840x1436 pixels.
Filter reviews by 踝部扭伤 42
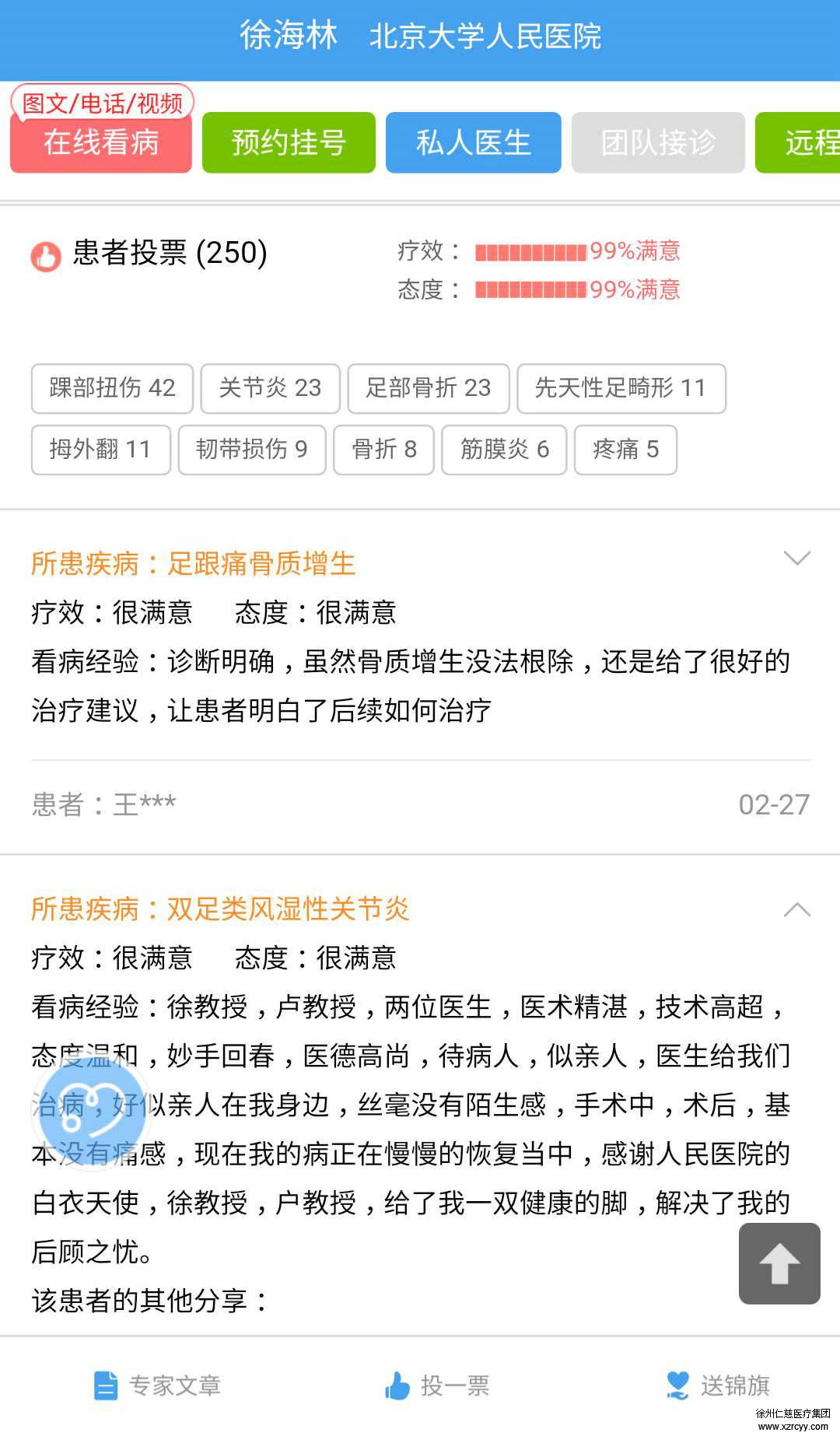[x=112, y=388]
